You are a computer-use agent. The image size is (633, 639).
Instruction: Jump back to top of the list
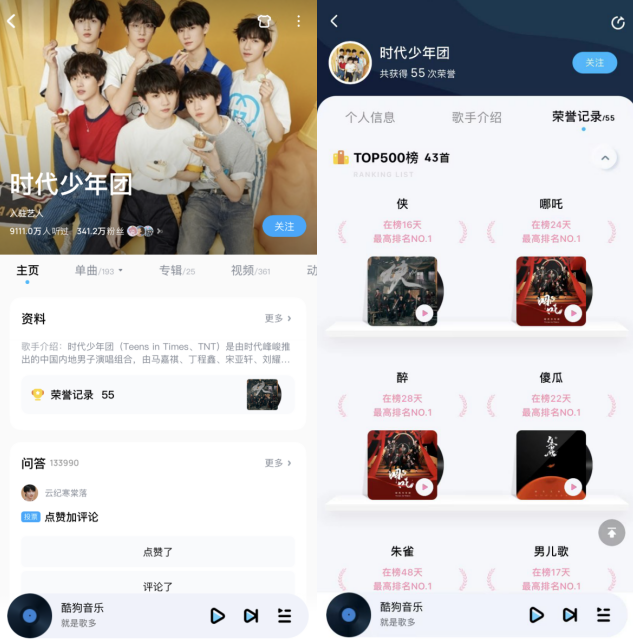pos(611,533)
